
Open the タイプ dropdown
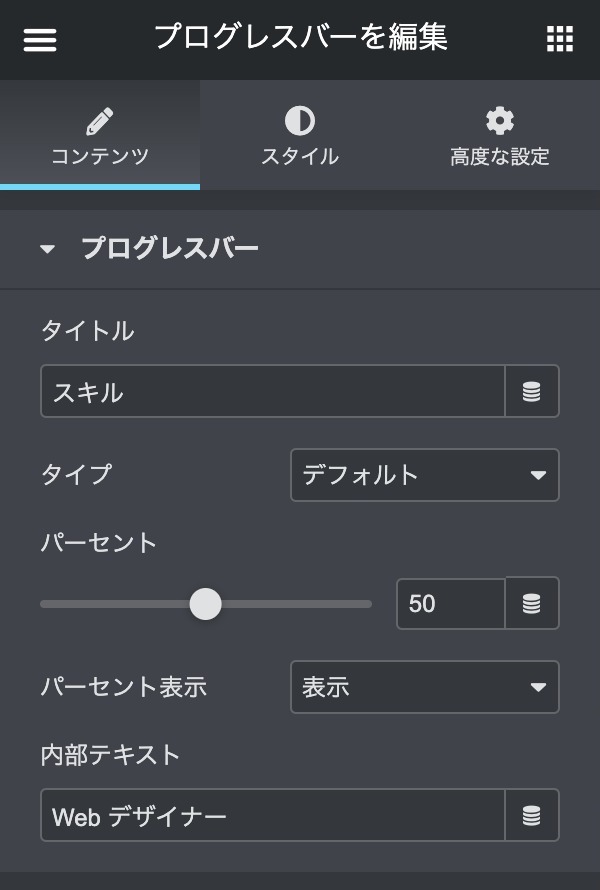click(x=424, y=475)
